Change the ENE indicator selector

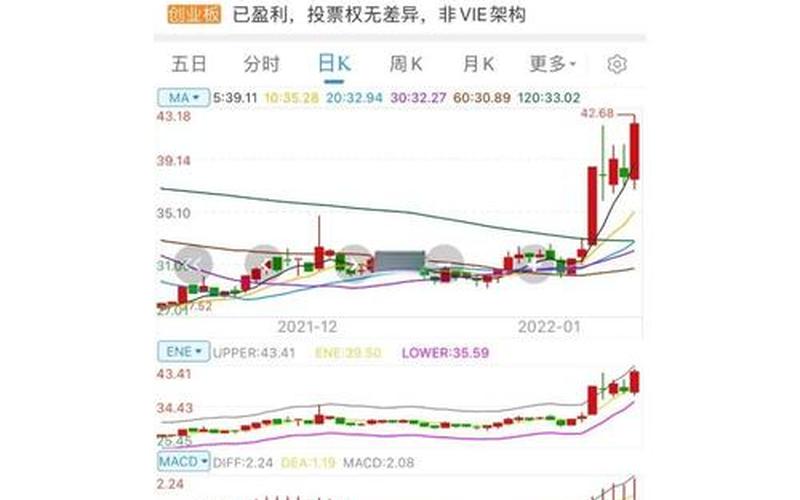pos(183,352)
